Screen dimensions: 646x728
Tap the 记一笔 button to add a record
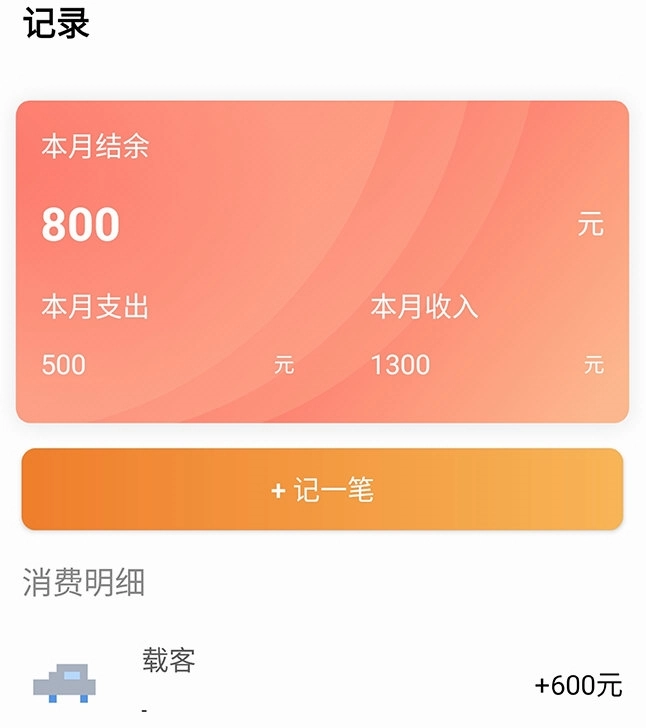(322, 490)
